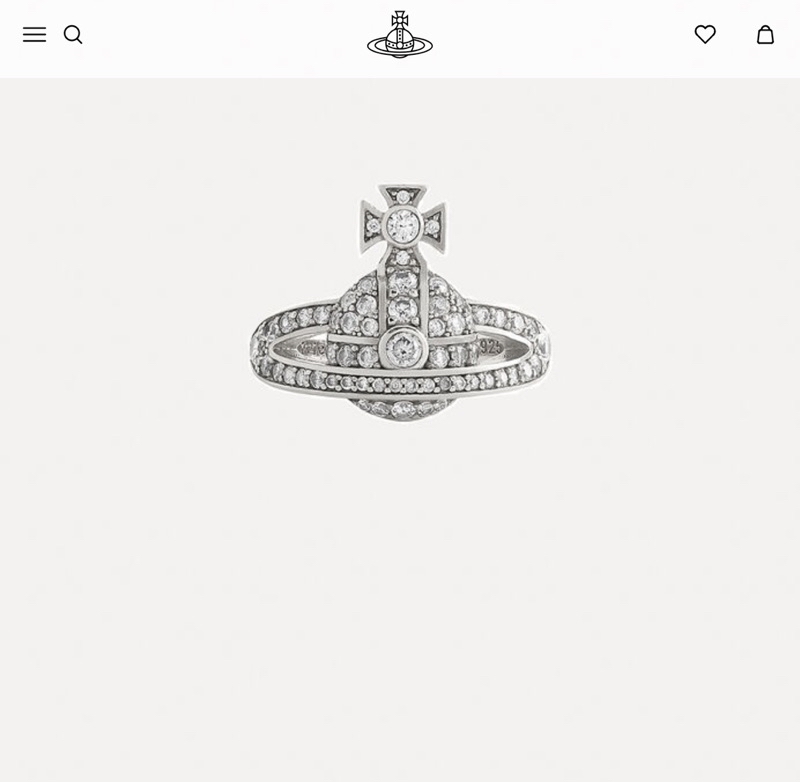Open the hamburger menu
This screenshot has height=782, width=800.
(x=34, y=35)
